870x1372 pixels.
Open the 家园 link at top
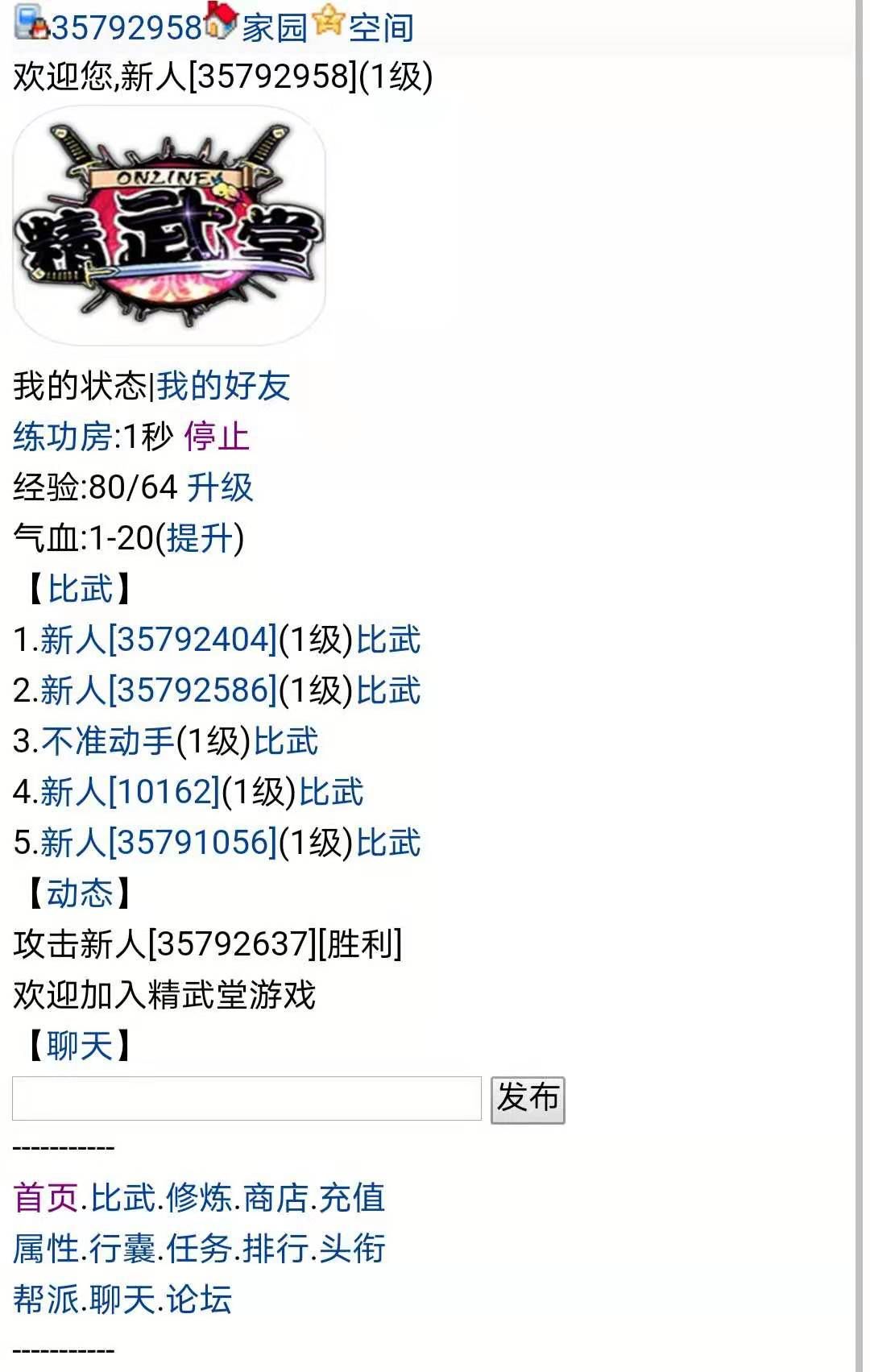(x=274, y=28)
